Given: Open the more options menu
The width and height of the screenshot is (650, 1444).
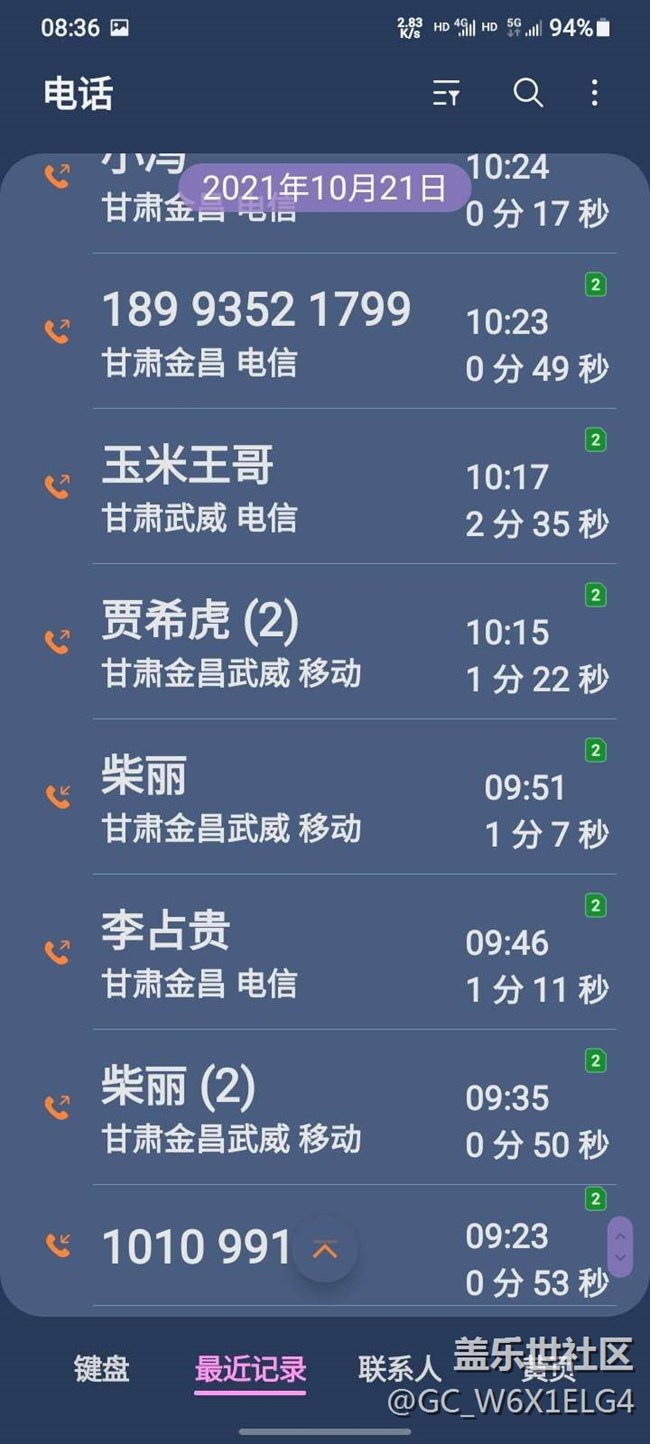Looking at the screenshot, I should click(594, 94).
